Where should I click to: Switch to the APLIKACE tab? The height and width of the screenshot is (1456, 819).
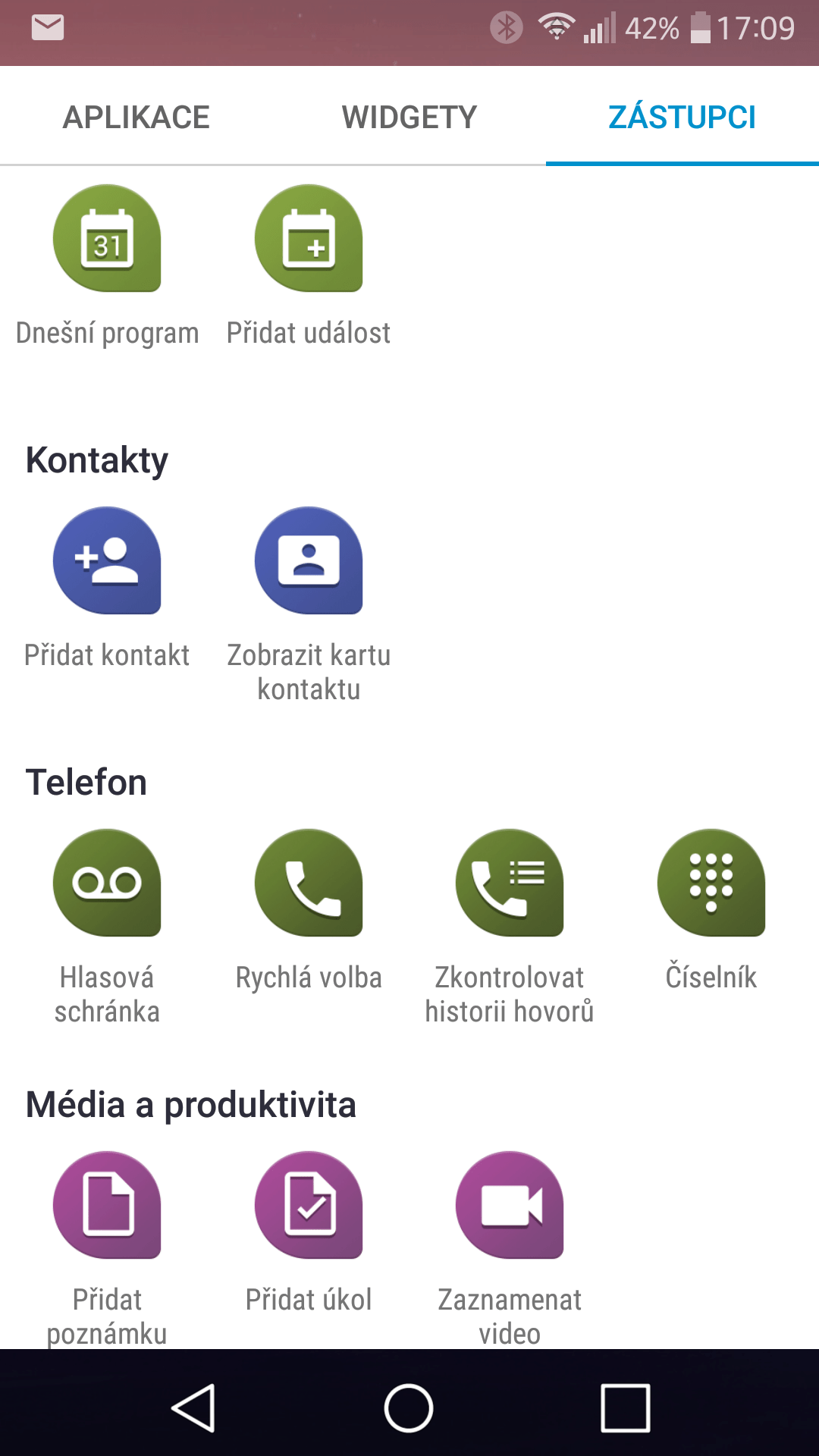(x=136, y=117)
